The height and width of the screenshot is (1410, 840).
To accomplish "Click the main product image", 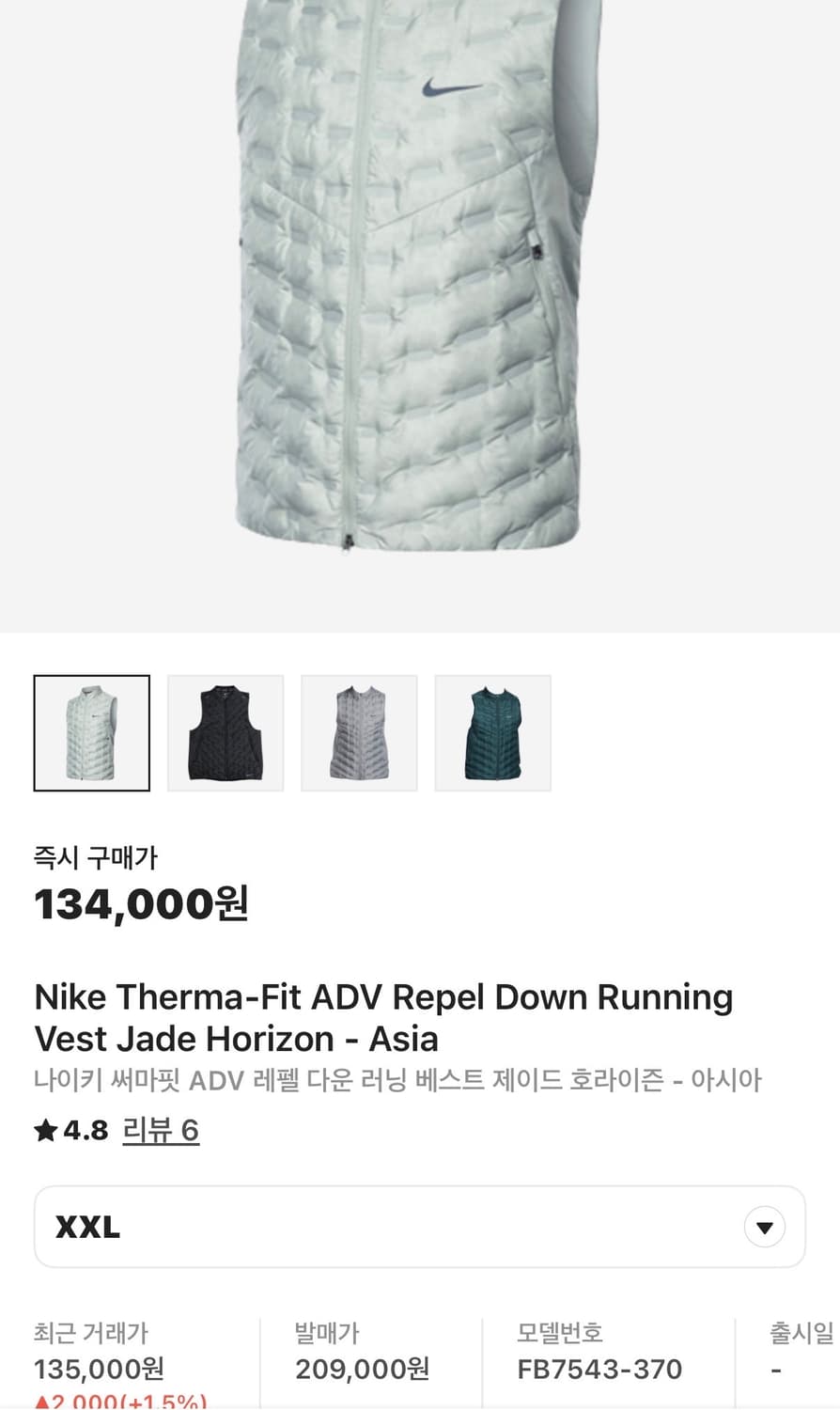I will [420, 282].
